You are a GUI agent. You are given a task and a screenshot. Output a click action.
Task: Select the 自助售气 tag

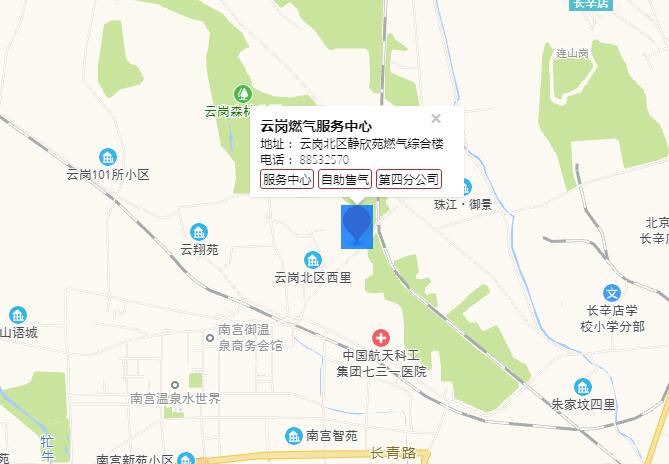pyautogui.click(x=345, y=180)
